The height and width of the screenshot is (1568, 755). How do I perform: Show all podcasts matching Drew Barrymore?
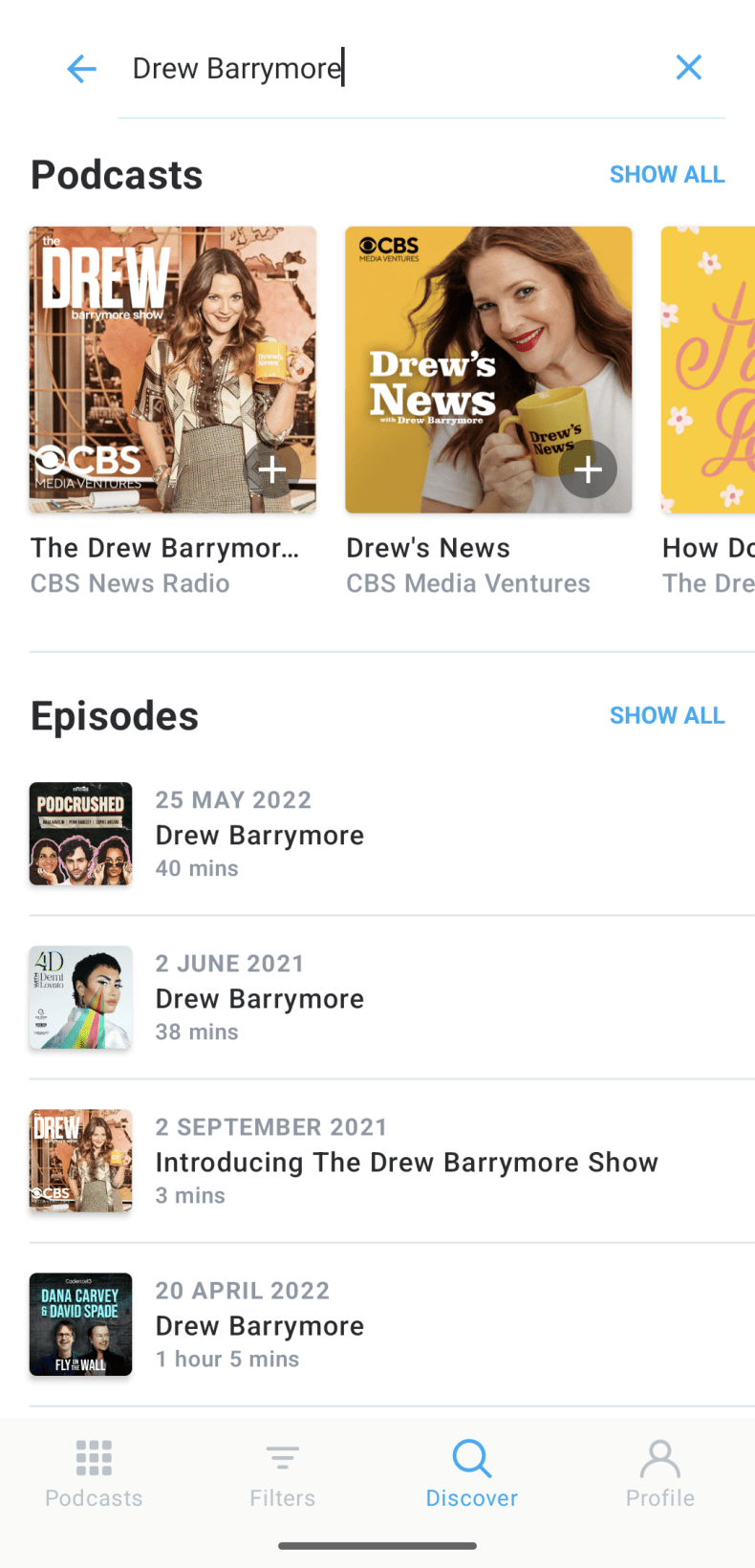[x=667, y=174]
